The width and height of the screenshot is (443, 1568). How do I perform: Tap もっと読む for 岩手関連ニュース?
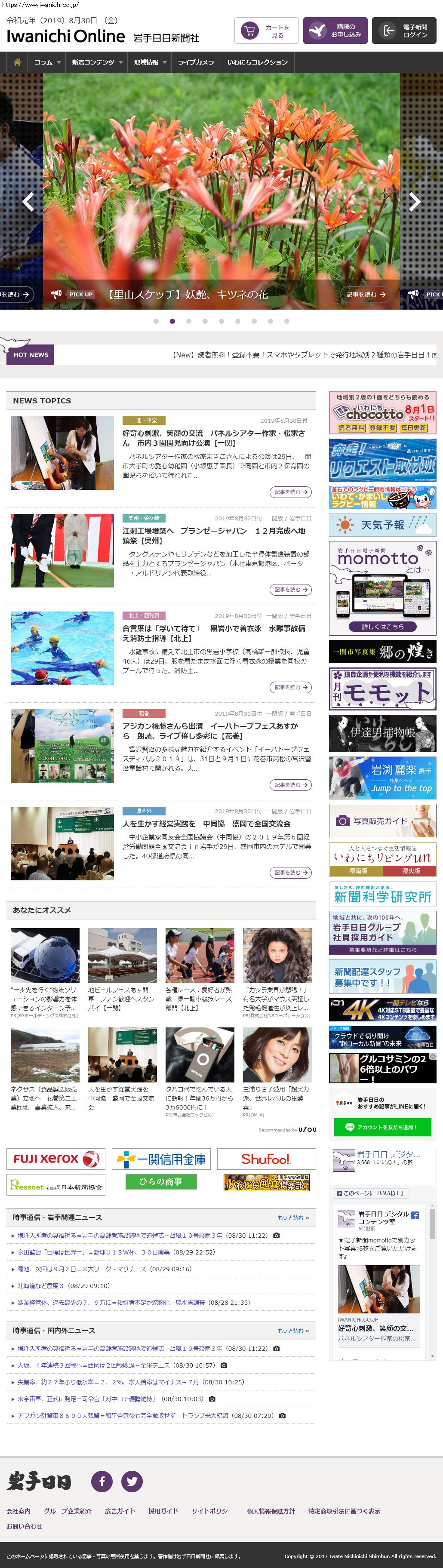pos(293,1218)
